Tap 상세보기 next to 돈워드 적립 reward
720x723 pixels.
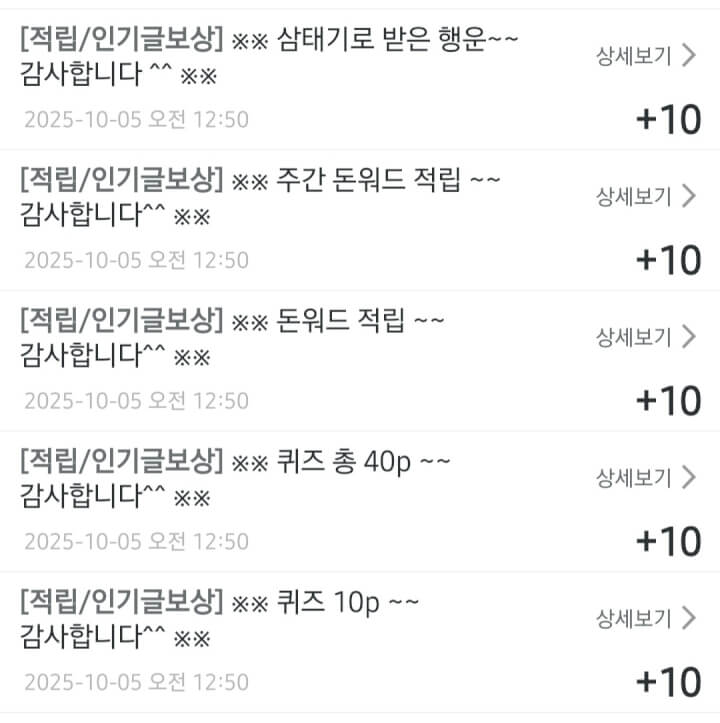coord(645,337)
